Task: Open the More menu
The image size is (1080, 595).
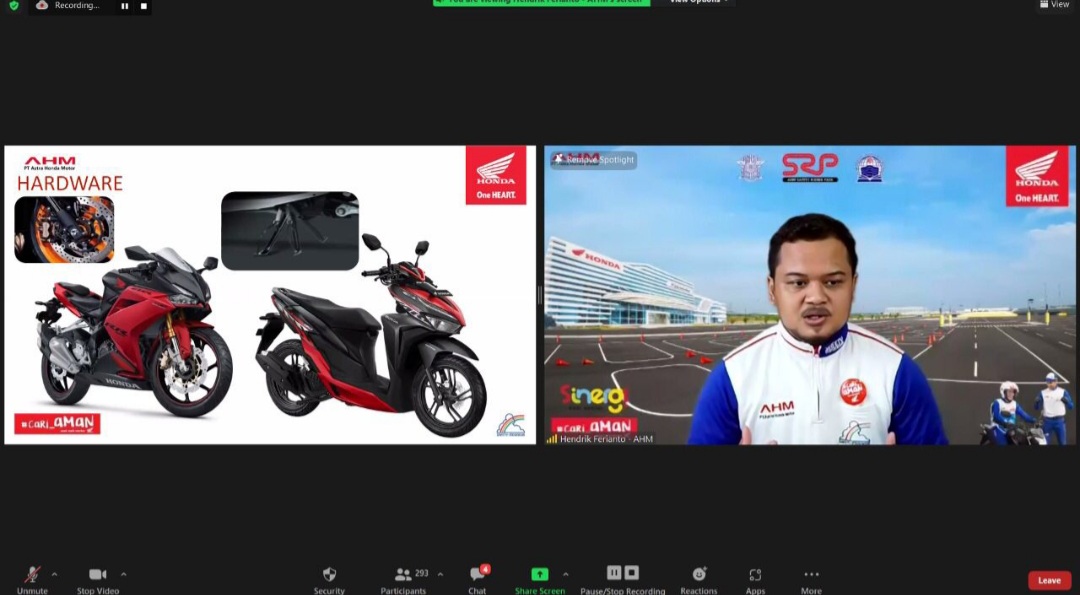Action: pos(811,580)
